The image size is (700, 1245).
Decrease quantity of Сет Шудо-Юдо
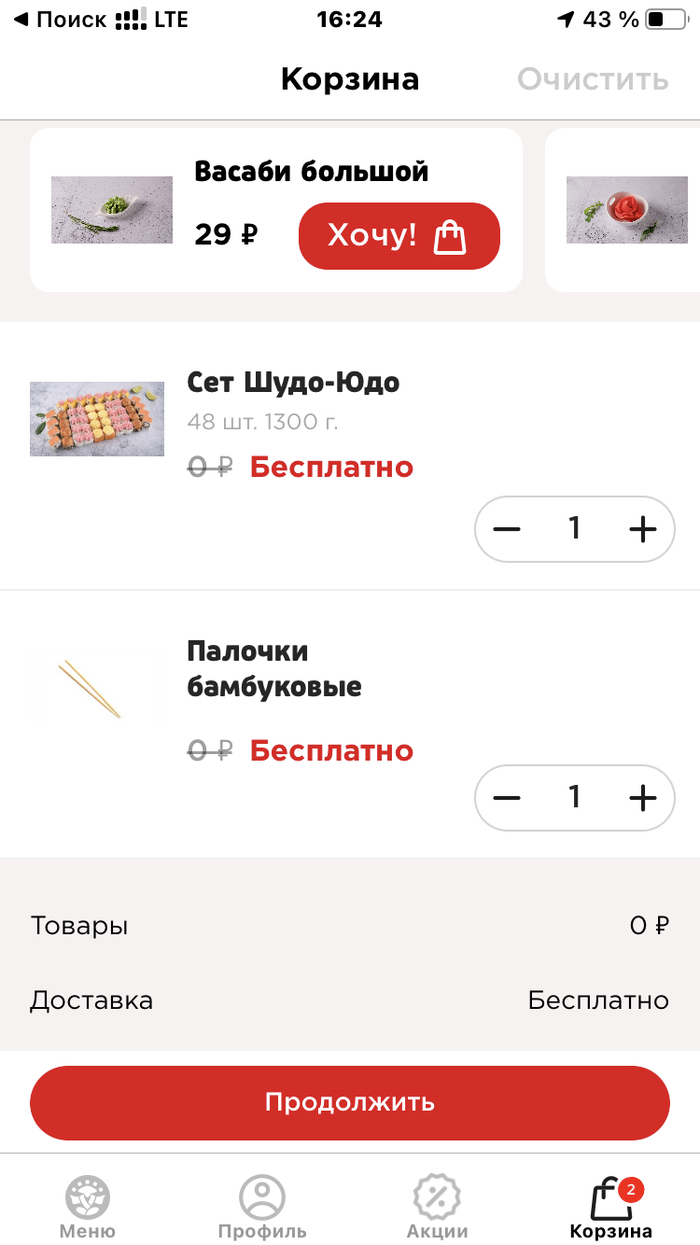508,529
